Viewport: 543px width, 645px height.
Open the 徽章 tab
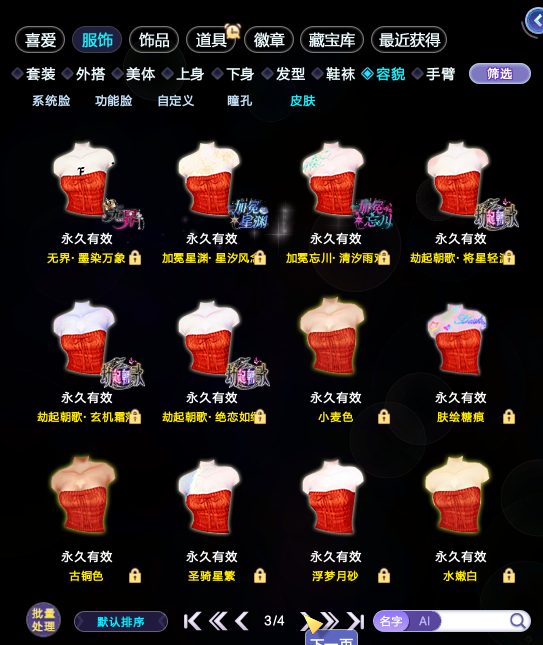[x=269, y=40]
